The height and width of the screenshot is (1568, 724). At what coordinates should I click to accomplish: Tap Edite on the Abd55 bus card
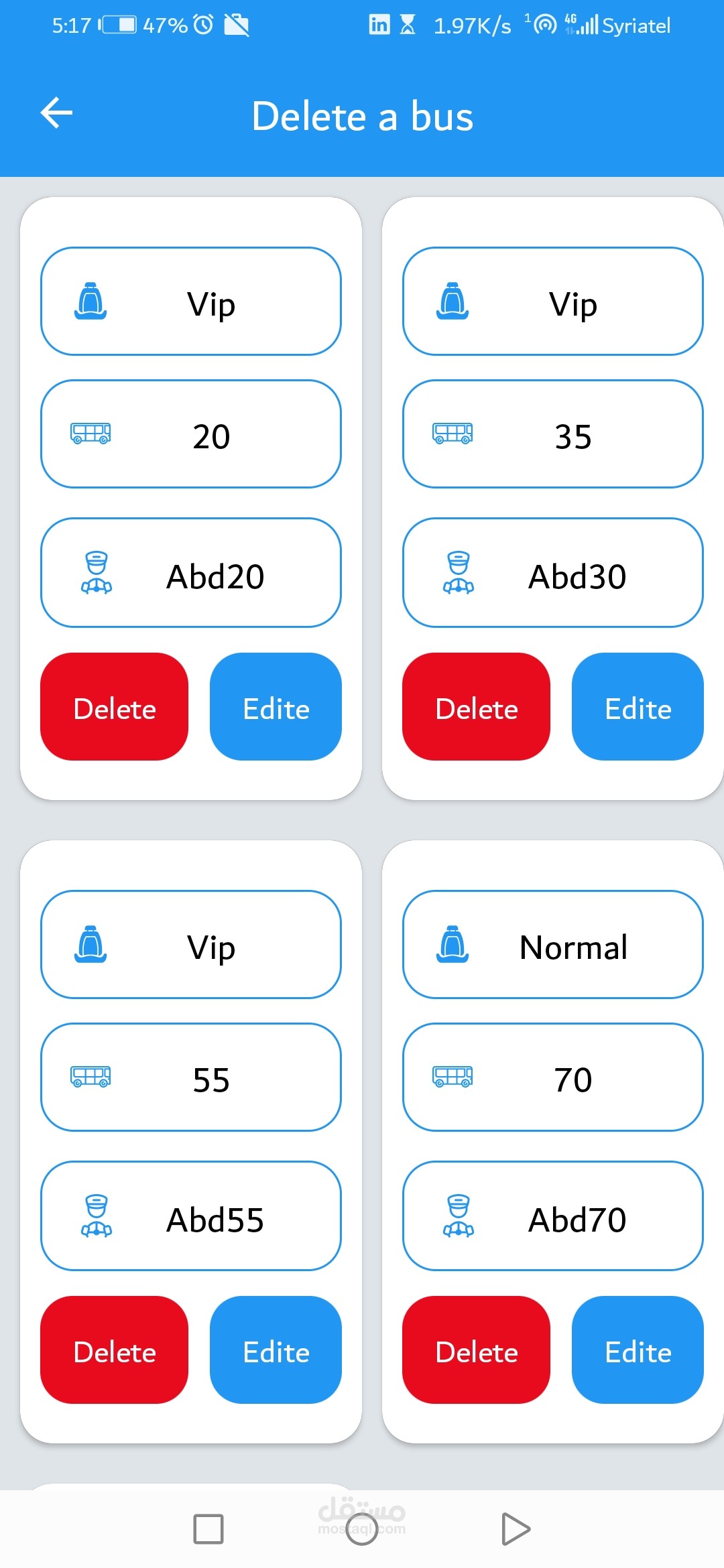[276, 1350]
